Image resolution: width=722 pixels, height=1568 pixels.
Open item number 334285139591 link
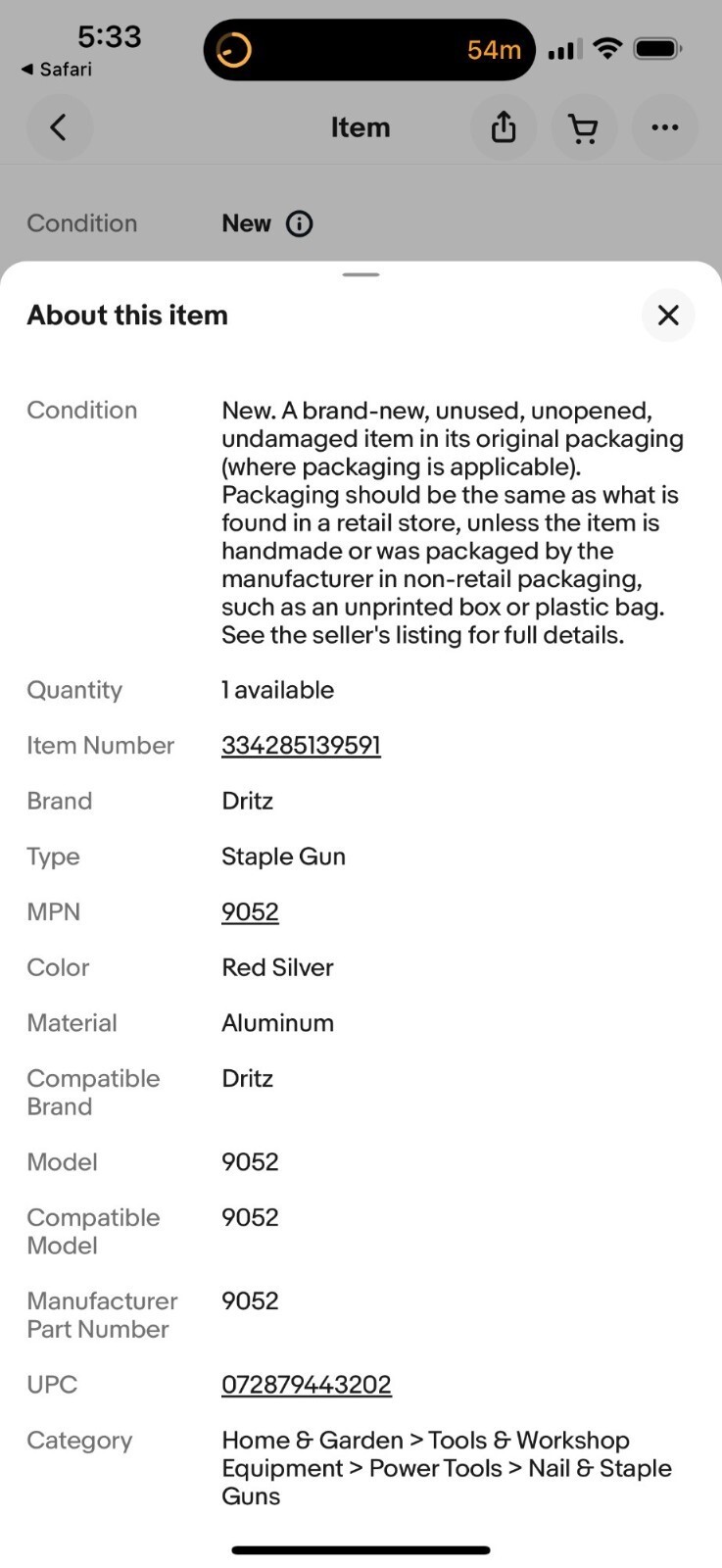coord(301,746)
